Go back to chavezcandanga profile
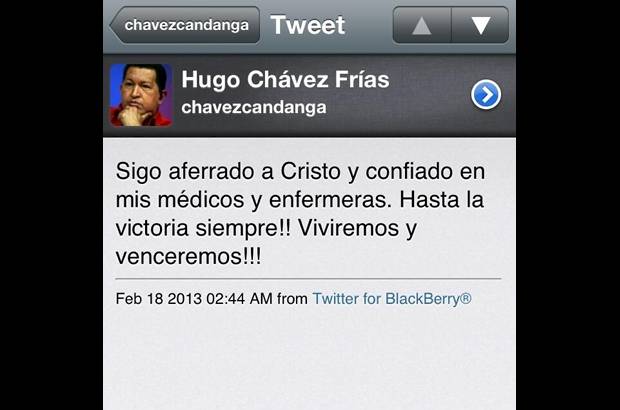 [x=184, y=24]
